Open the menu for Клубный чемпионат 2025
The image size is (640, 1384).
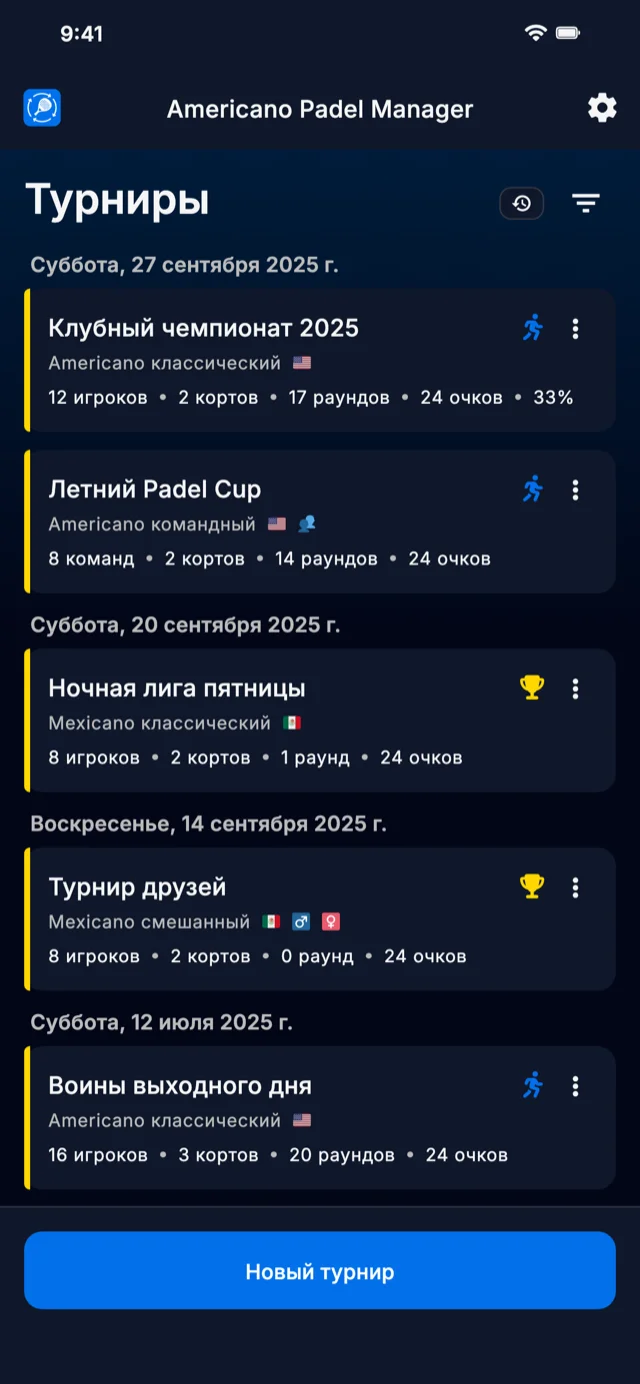[x=575, y=328]
